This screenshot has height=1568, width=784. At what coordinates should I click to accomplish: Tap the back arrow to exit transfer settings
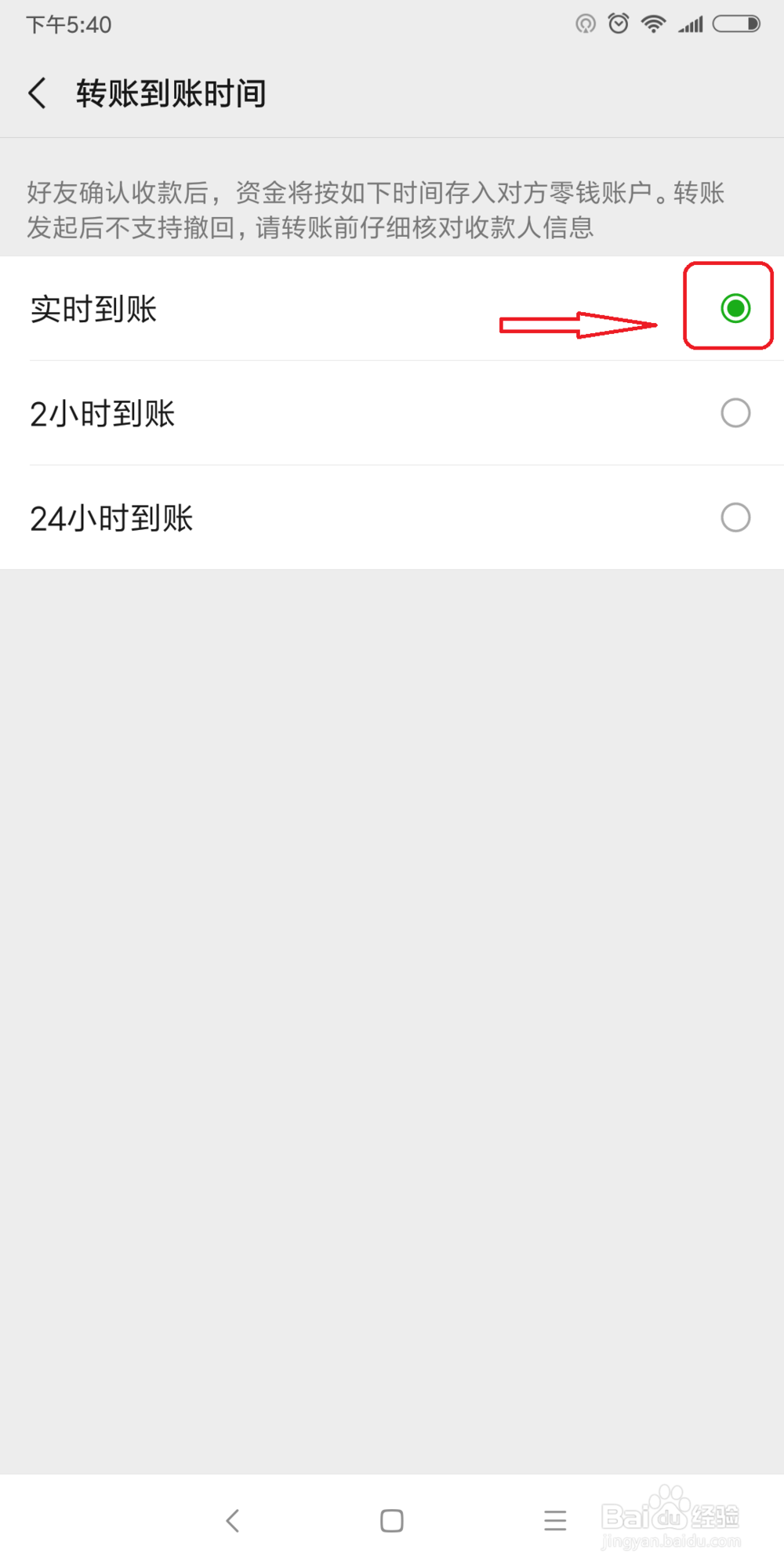tap(38, 92)
